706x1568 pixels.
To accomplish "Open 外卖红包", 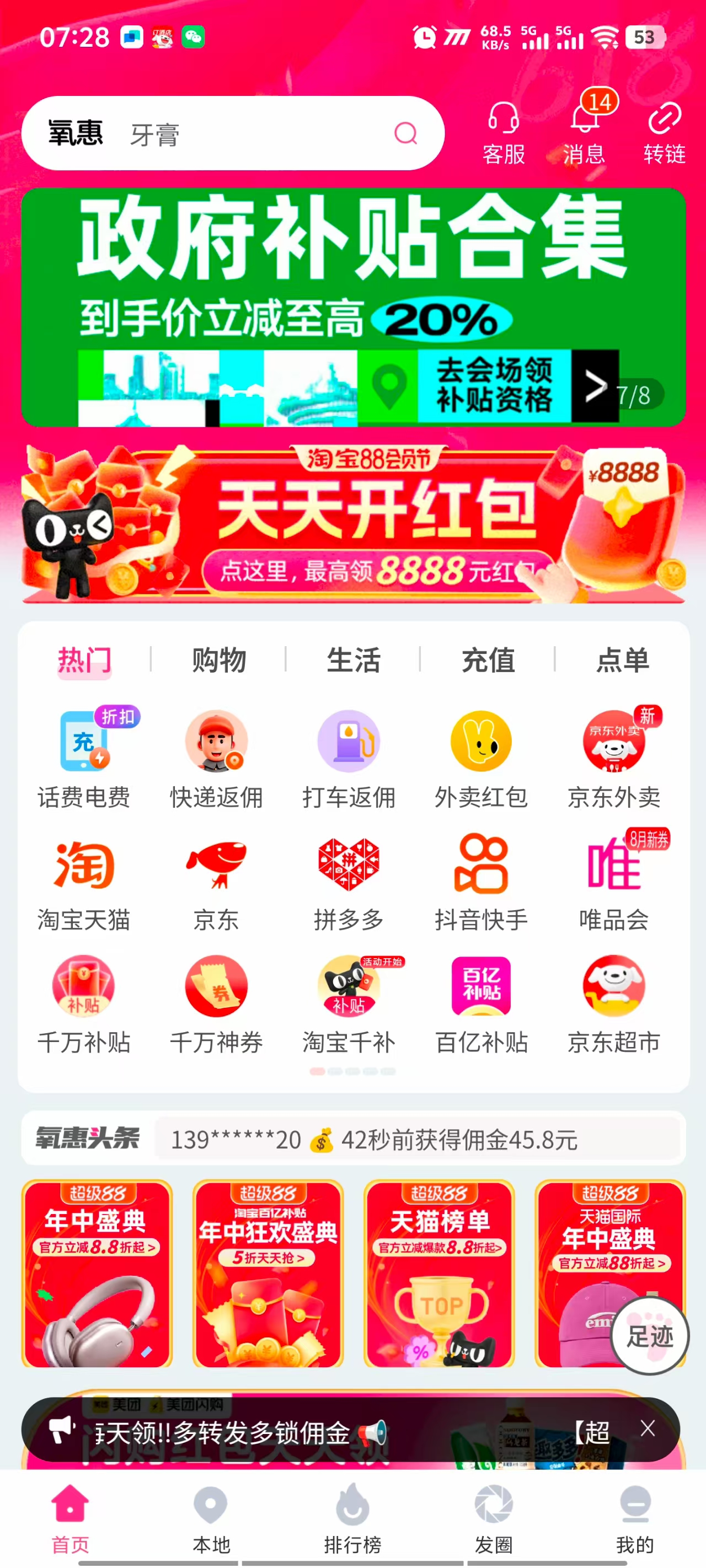I will click(481, 759).
